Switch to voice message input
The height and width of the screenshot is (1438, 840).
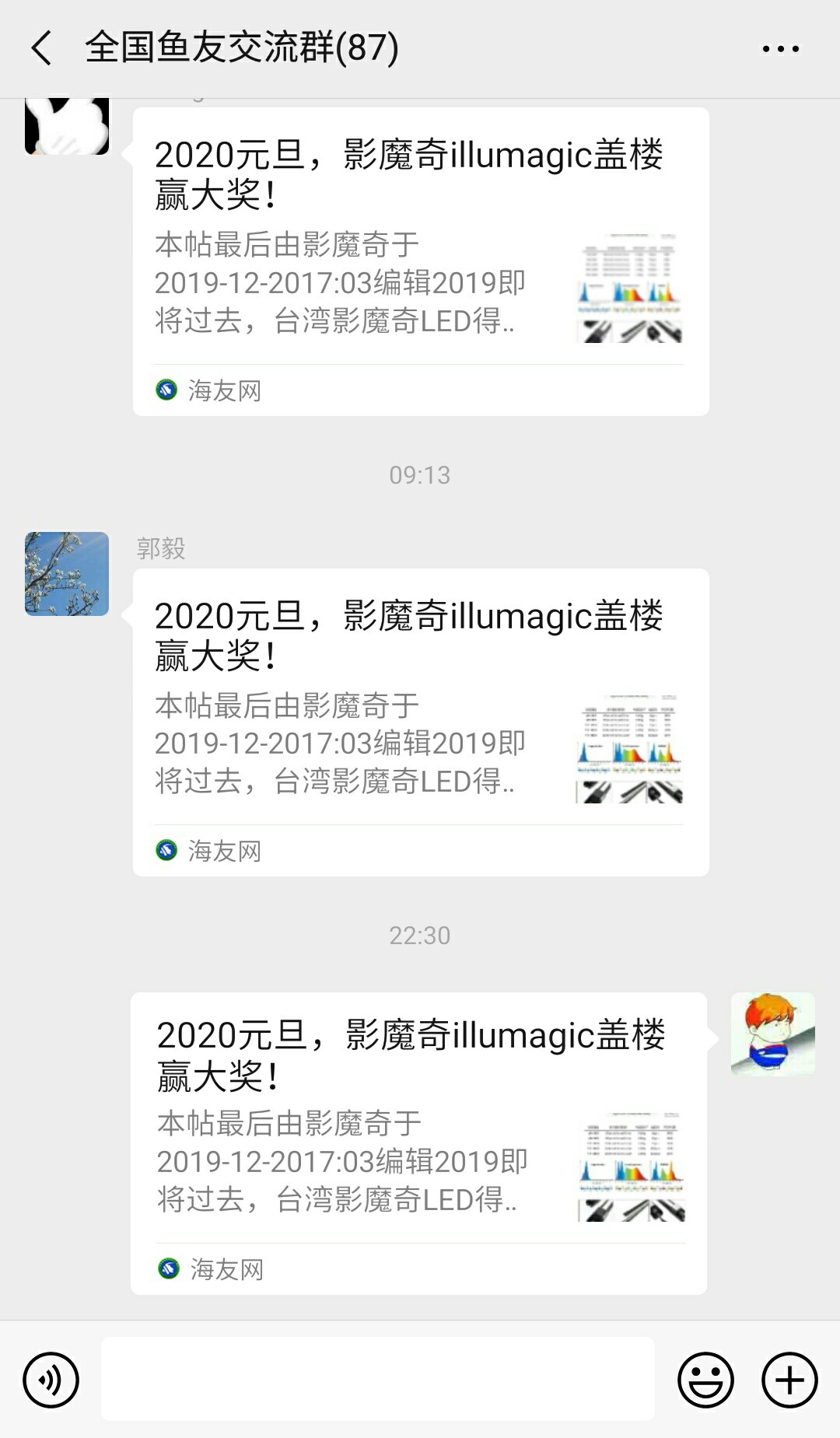[x=51, y=1380]
